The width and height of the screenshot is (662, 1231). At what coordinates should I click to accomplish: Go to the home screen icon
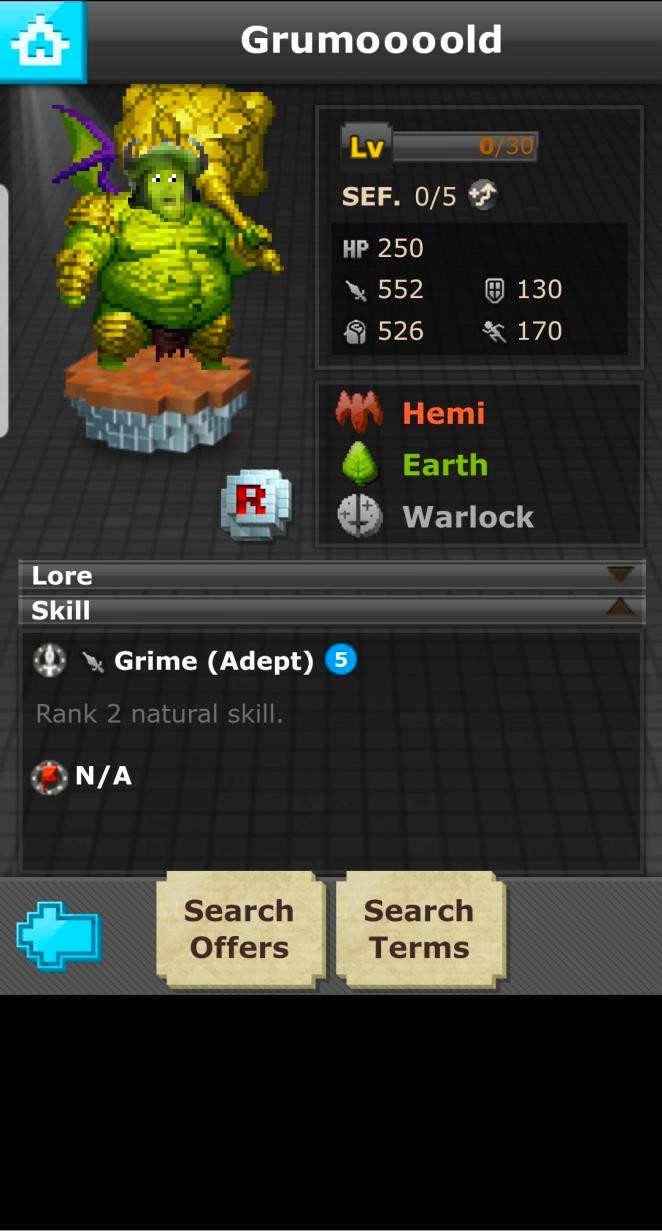click(42, 41)
